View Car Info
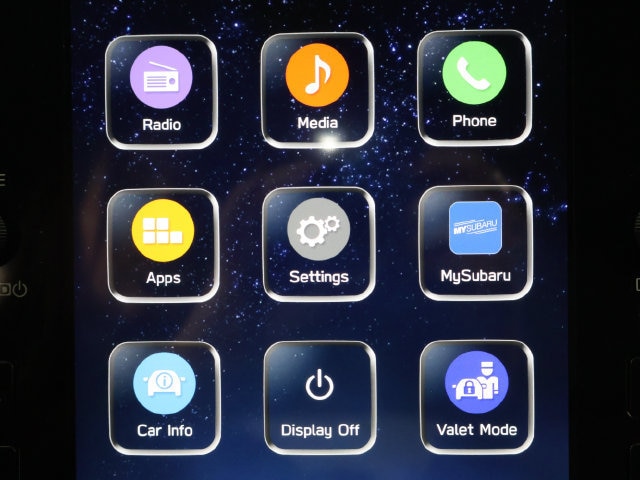 tap(164, 398)
